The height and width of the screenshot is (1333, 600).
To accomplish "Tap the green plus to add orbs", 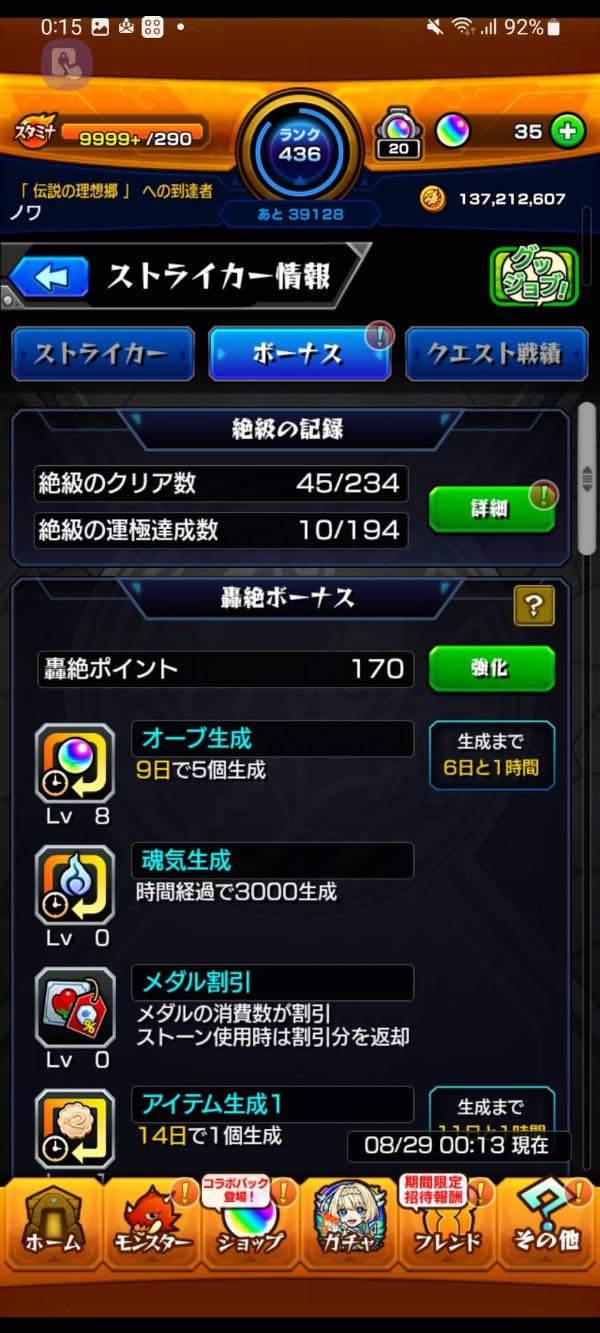I will [x=567, y=132].
